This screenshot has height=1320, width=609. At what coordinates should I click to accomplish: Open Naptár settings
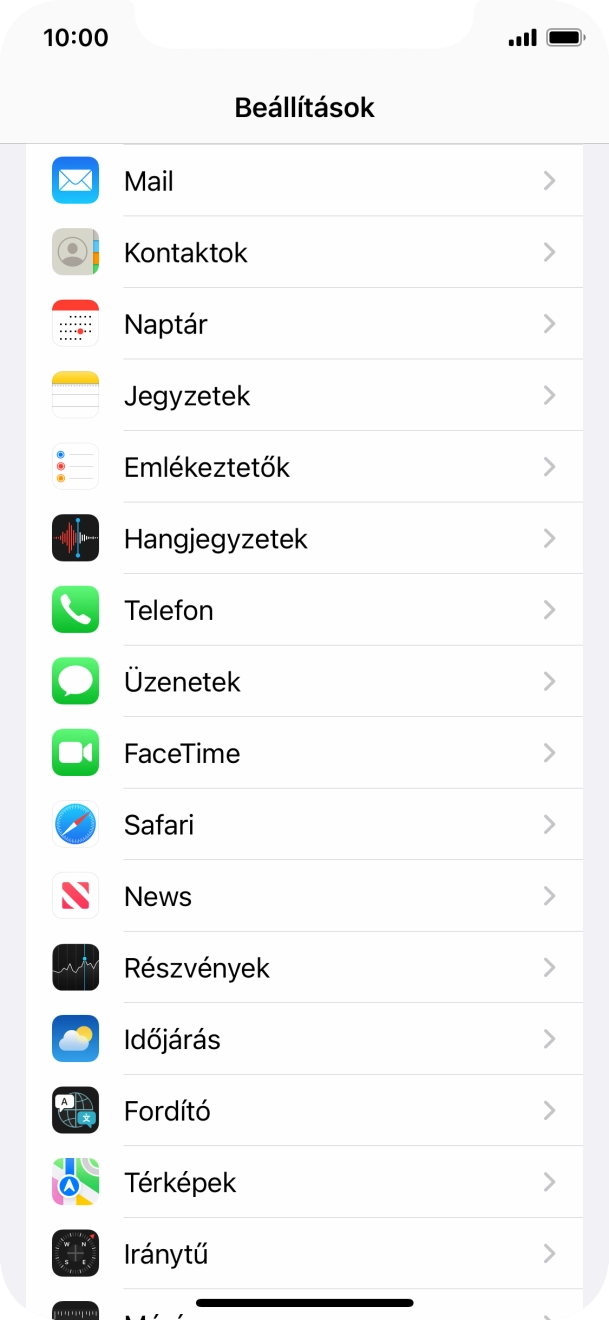pyautogui.click(x=304, y=324)
